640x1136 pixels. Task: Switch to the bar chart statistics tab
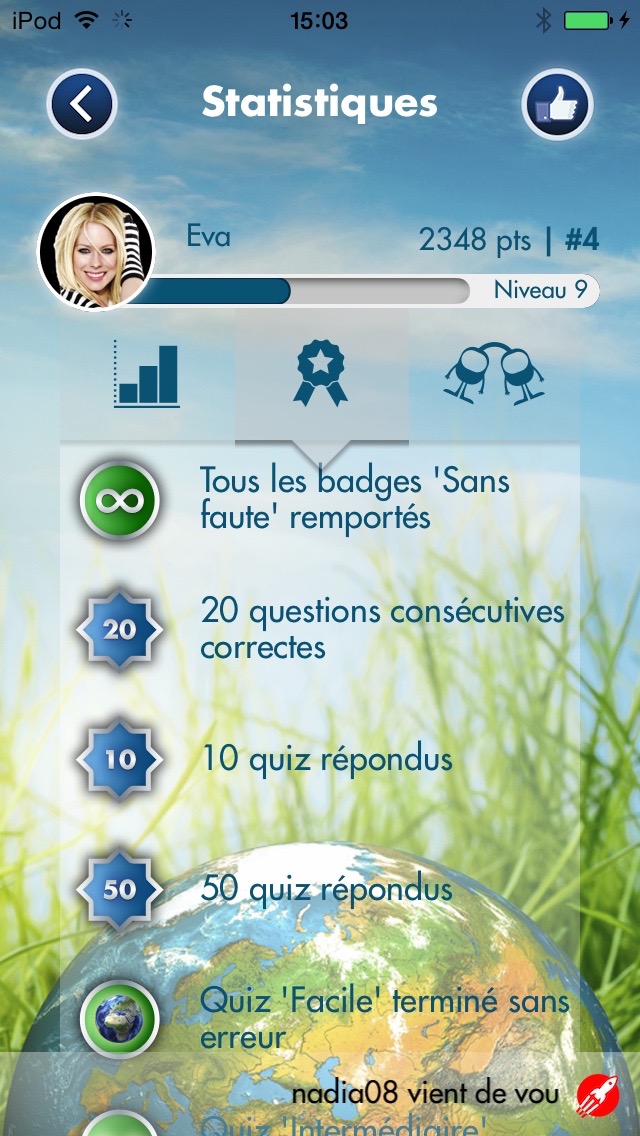click(147, 376)
